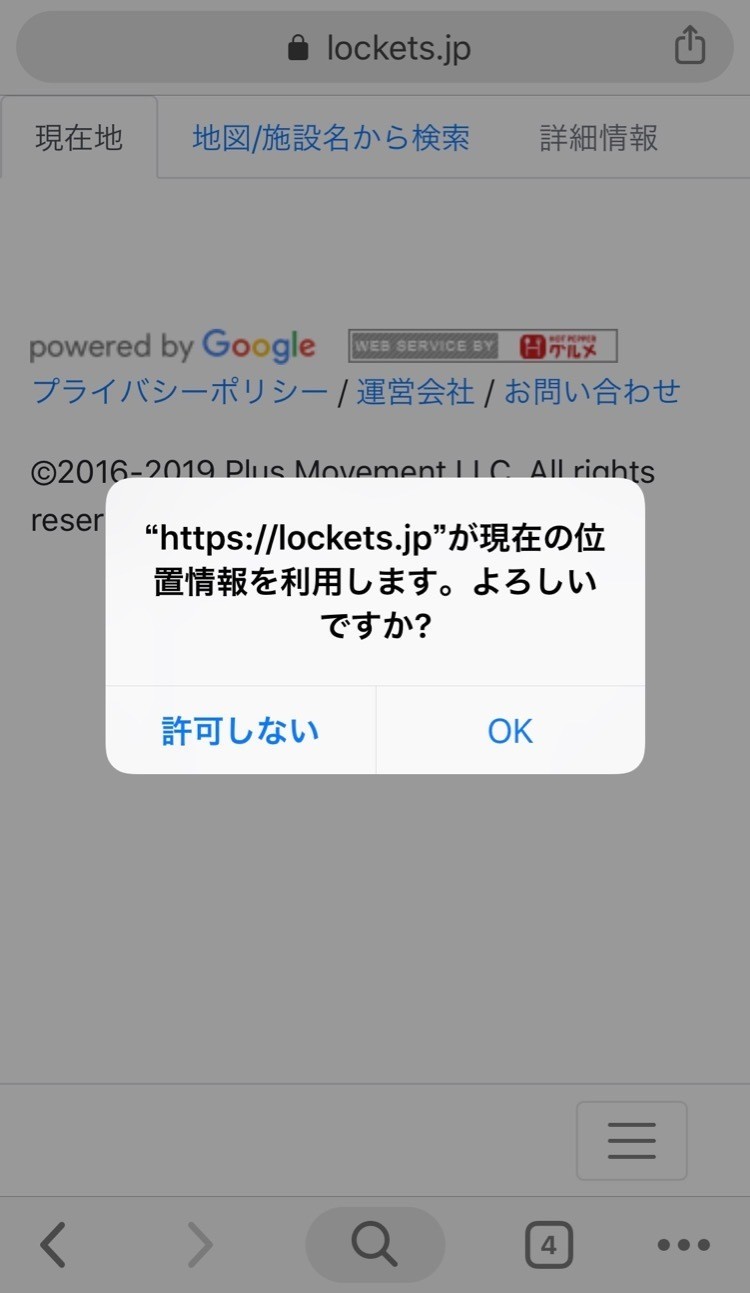The image size is (750, 1293).
Task: Tap the lockets.jp address bar
Action: pos(375,47)
